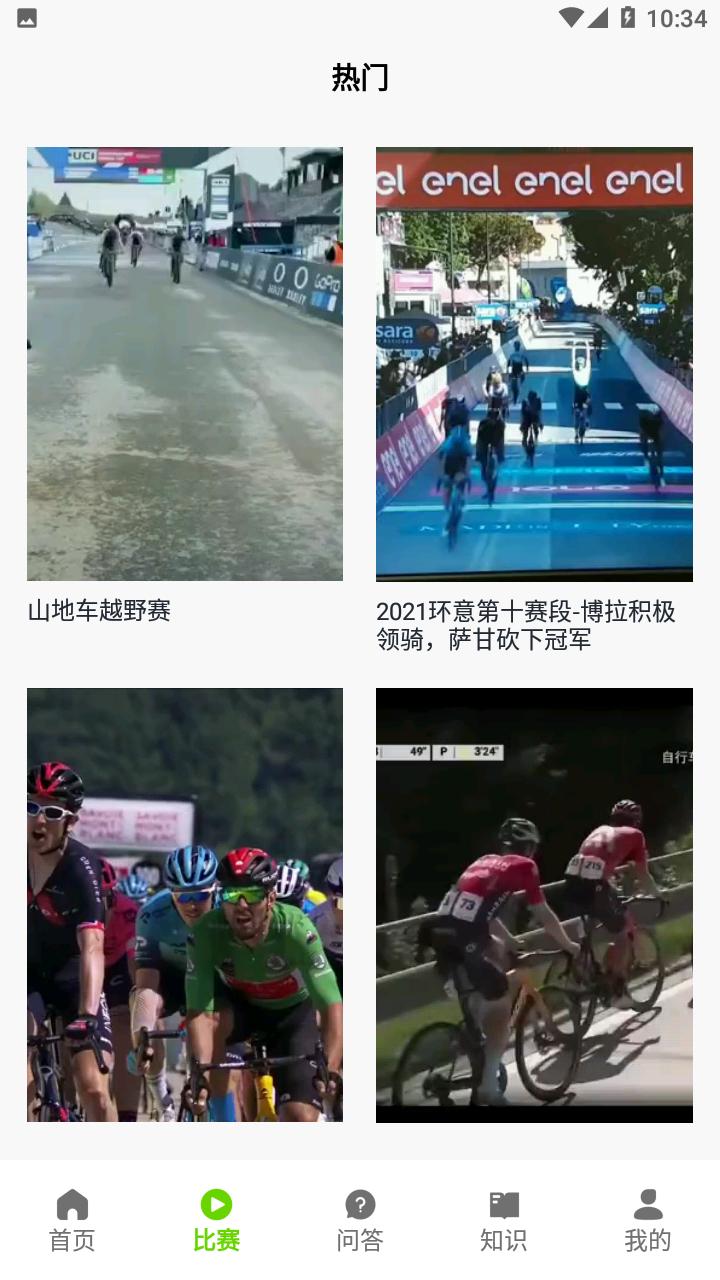Viewport: 720px width, 1280px height.
Task: Switch to the 首页 tab
Action: pyautogui.click(x=72, y=1220)
